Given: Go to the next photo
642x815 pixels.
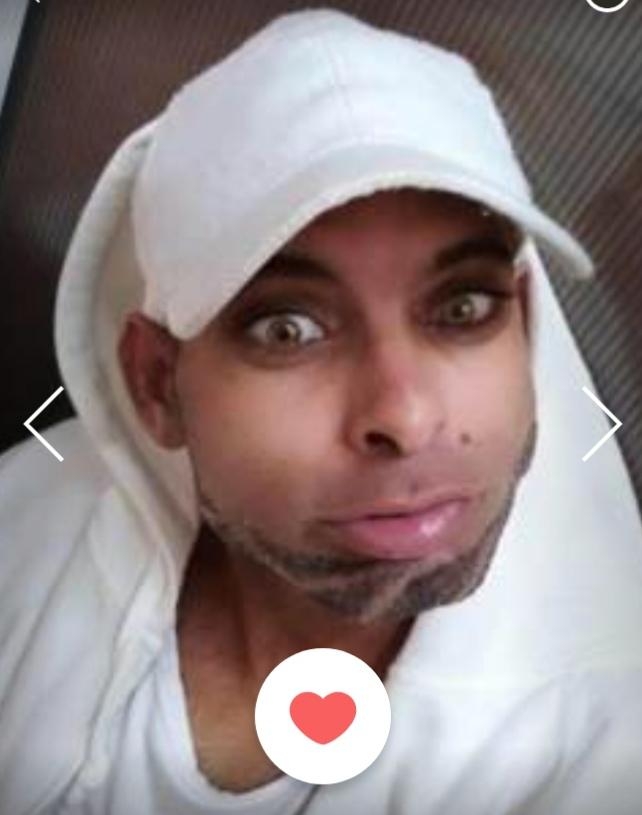Looking at the screenshot, I should (601, 424).
